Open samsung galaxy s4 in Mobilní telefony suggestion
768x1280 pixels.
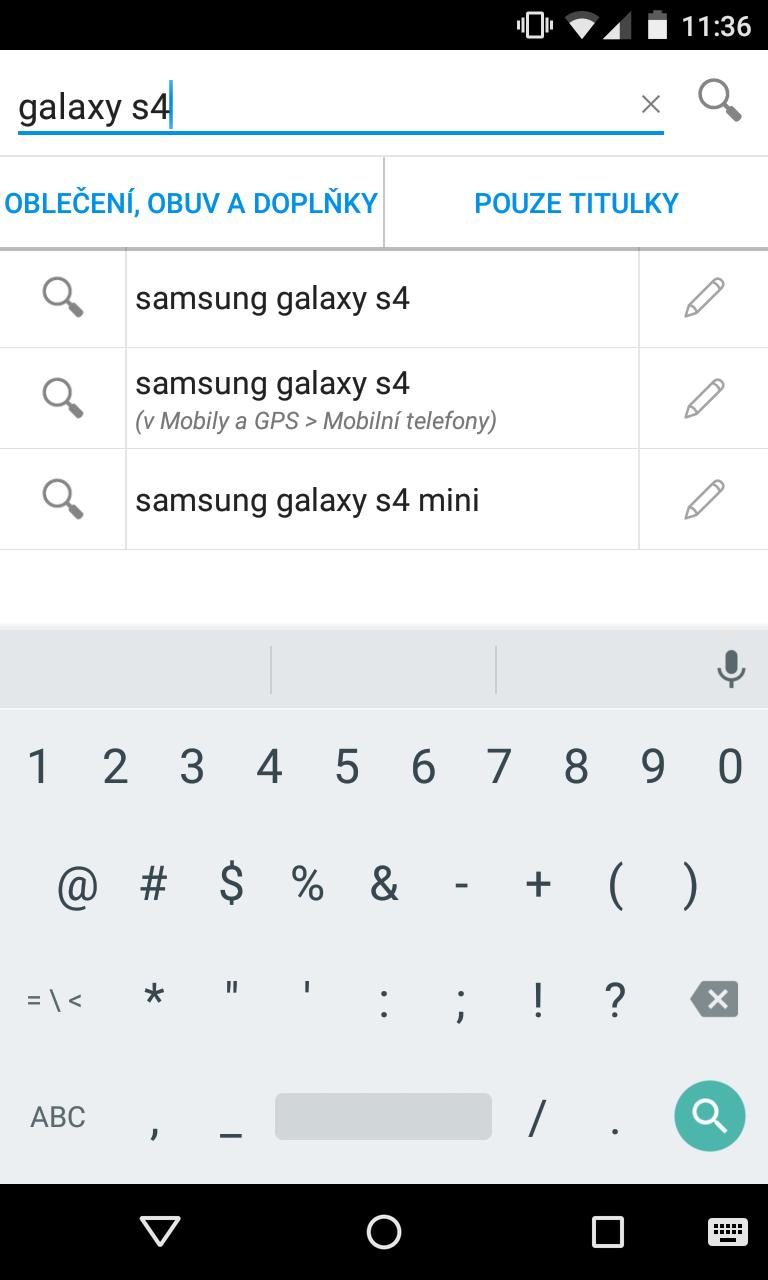point(380,398)
